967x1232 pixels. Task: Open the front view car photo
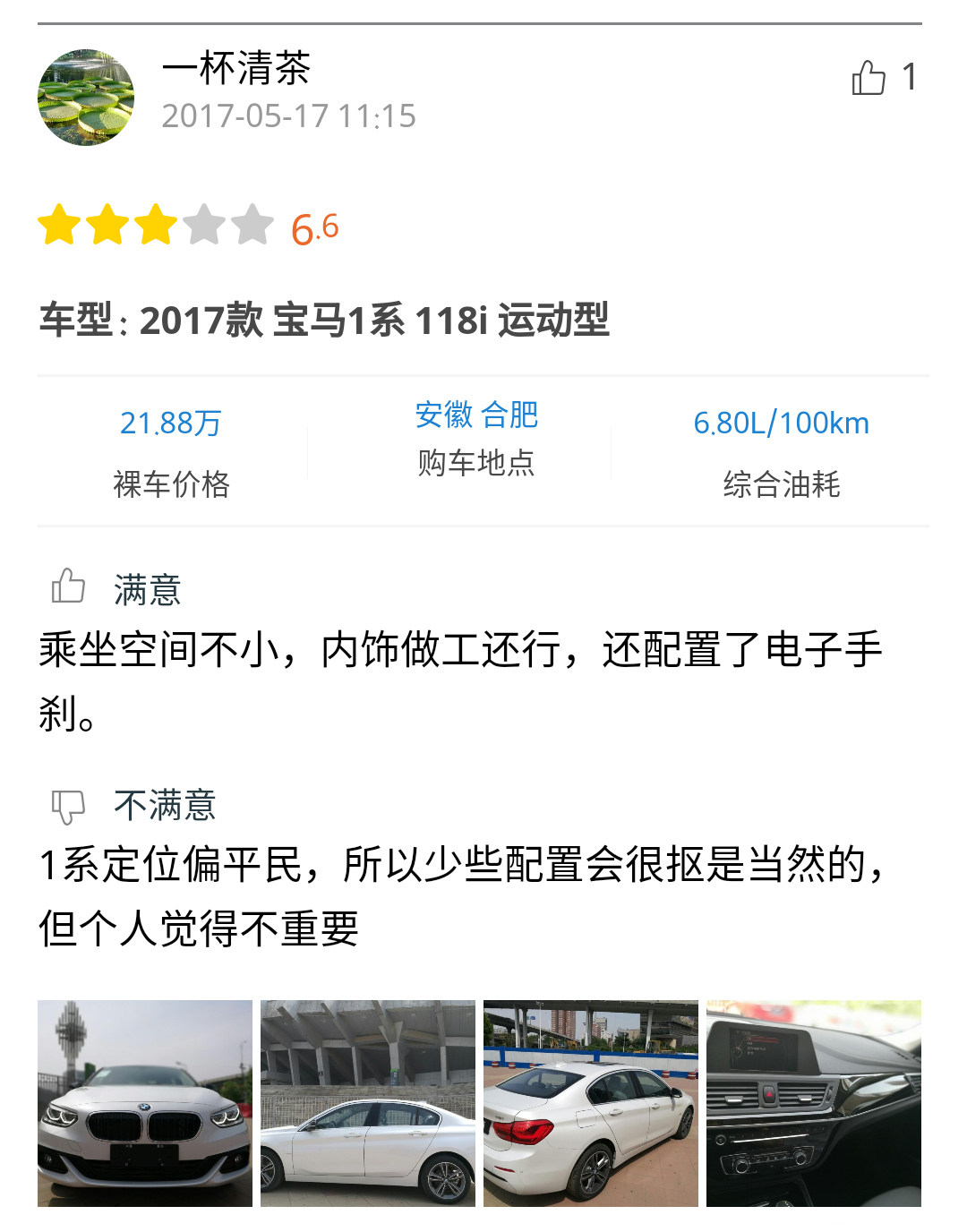click(145, 1103)
